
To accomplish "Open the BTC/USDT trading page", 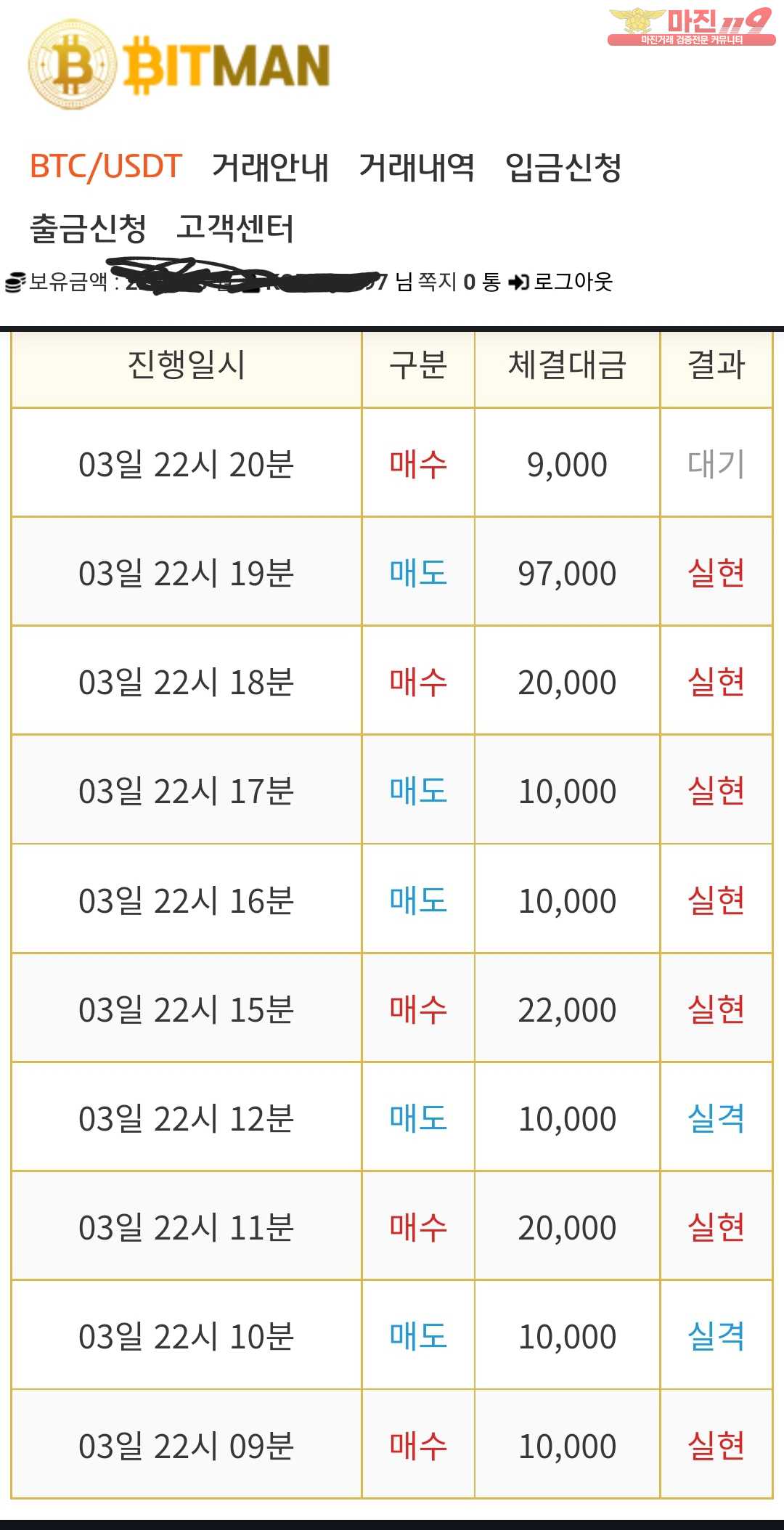I will tap(105, 167).
